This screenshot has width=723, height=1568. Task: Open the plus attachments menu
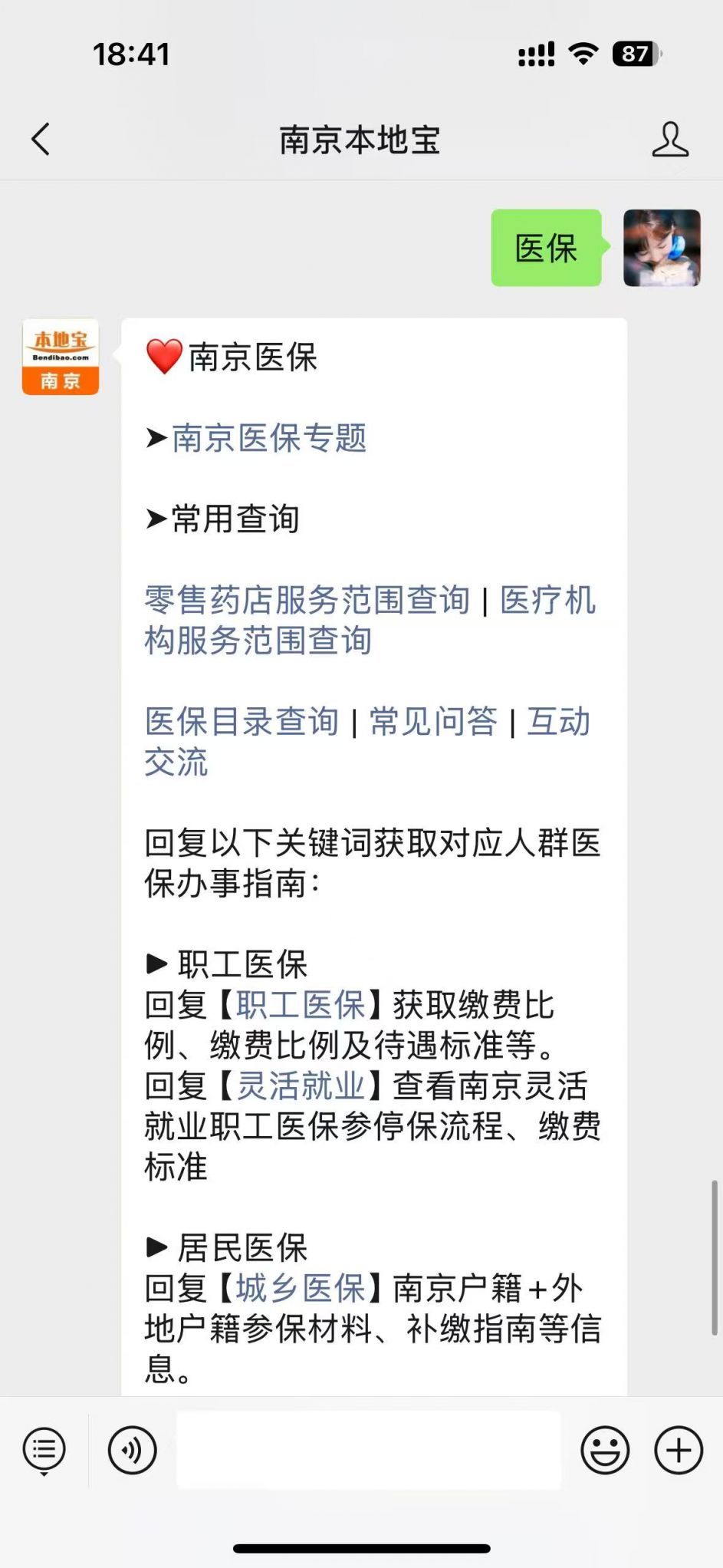pos(679,1451)
